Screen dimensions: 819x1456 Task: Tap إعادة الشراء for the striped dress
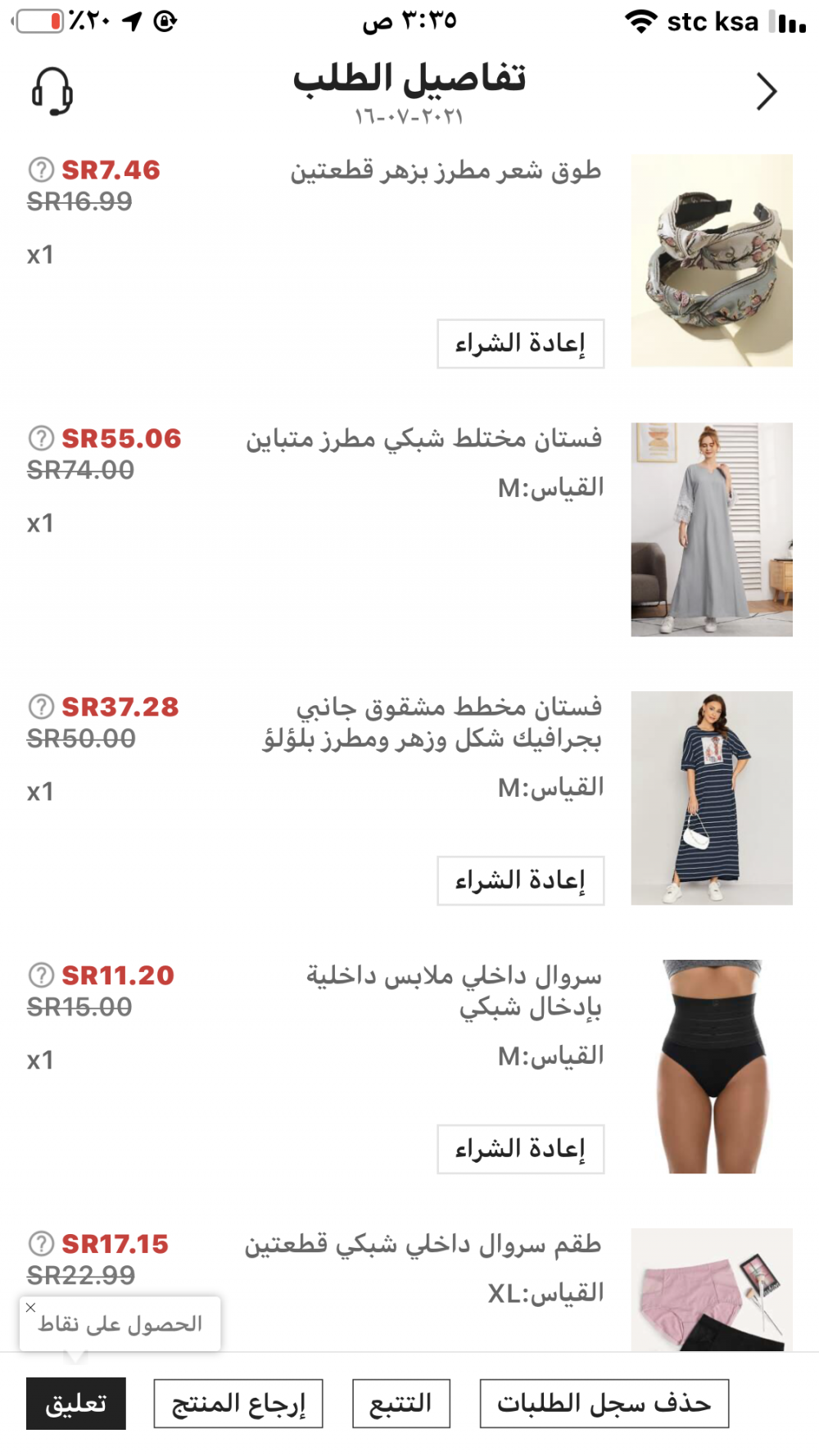[x=520, y=881]
